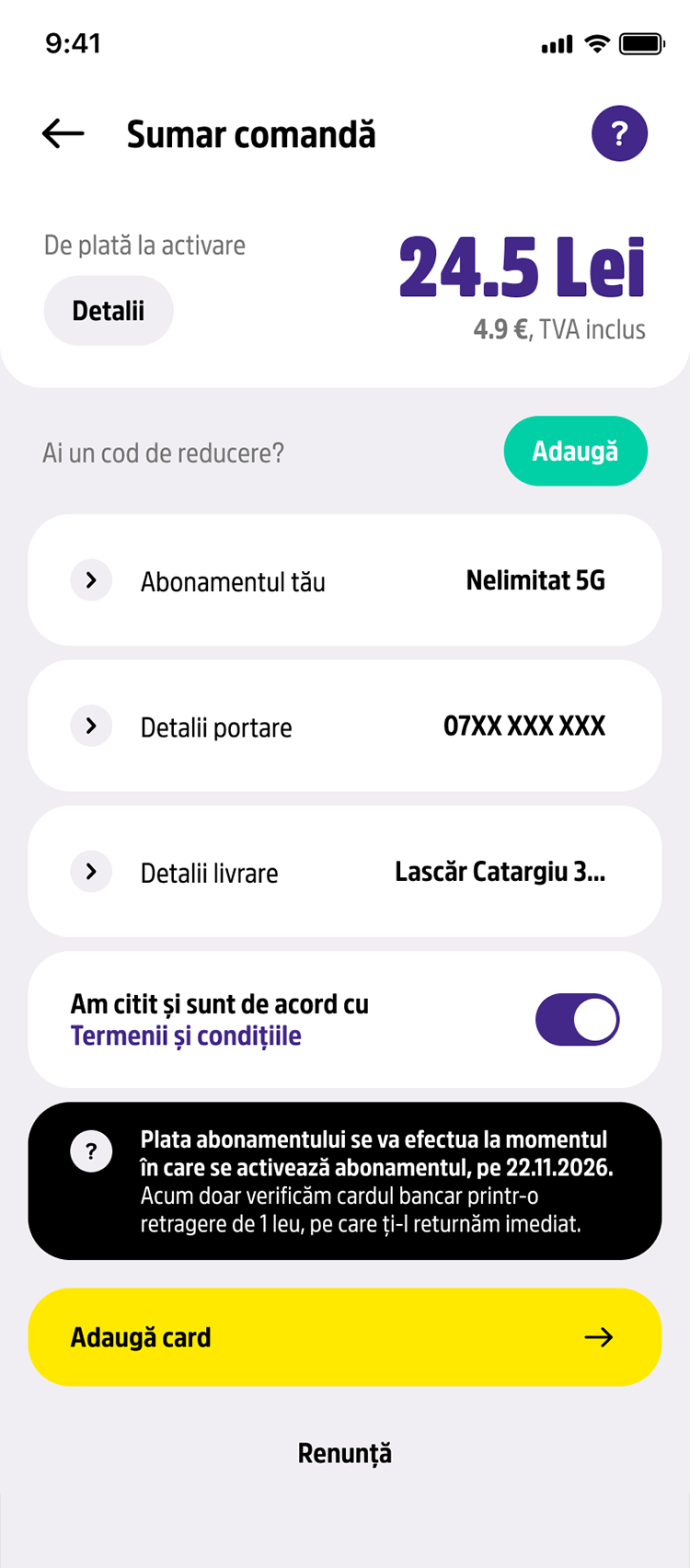Open the help icon at top right
The width and height of the screenshot is (690, 1568).
[620, 133]
